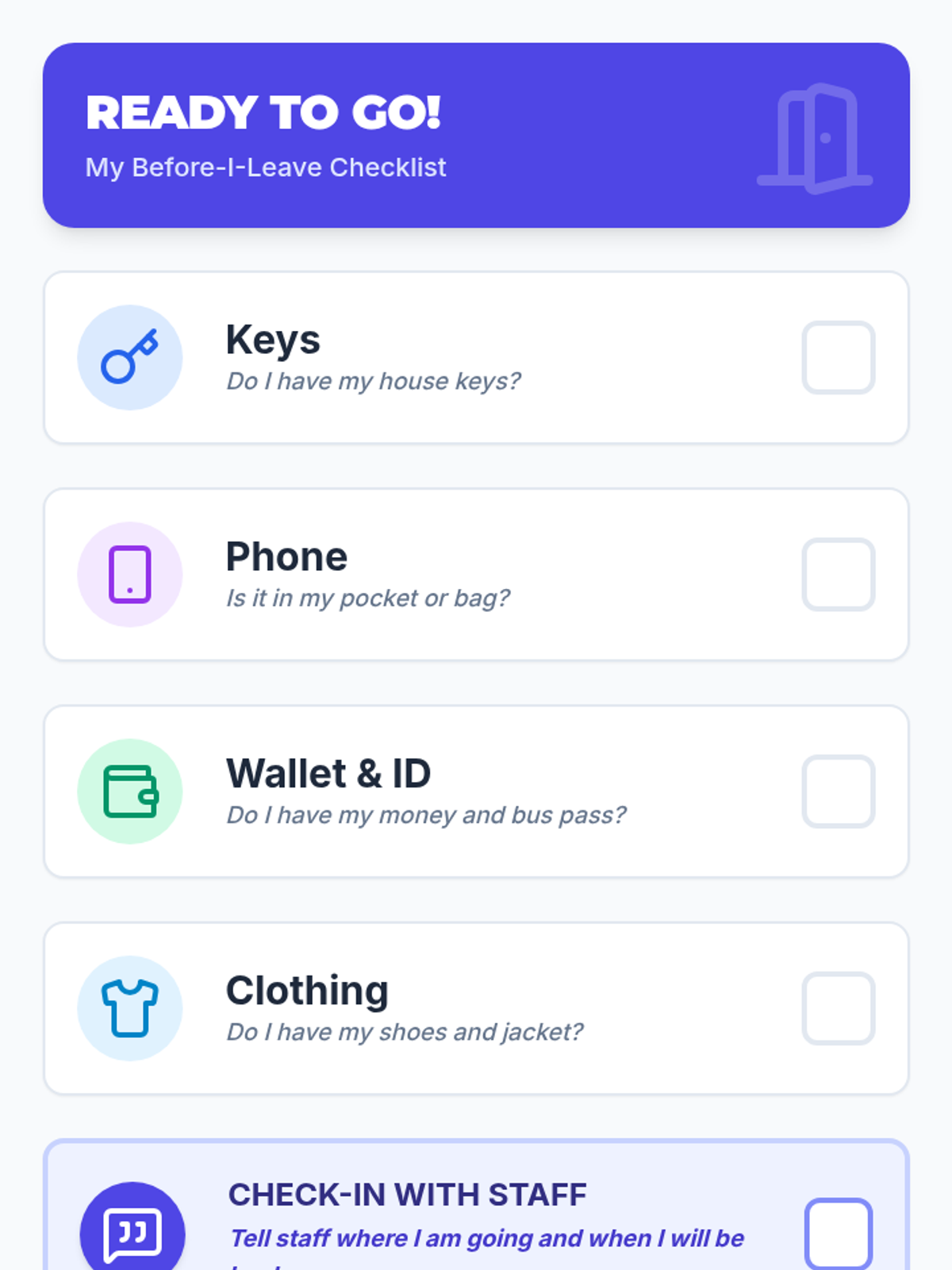Tick Check-in with Staff checkbox
This screenshot has height=1270, width=952.
[839, 1233]
